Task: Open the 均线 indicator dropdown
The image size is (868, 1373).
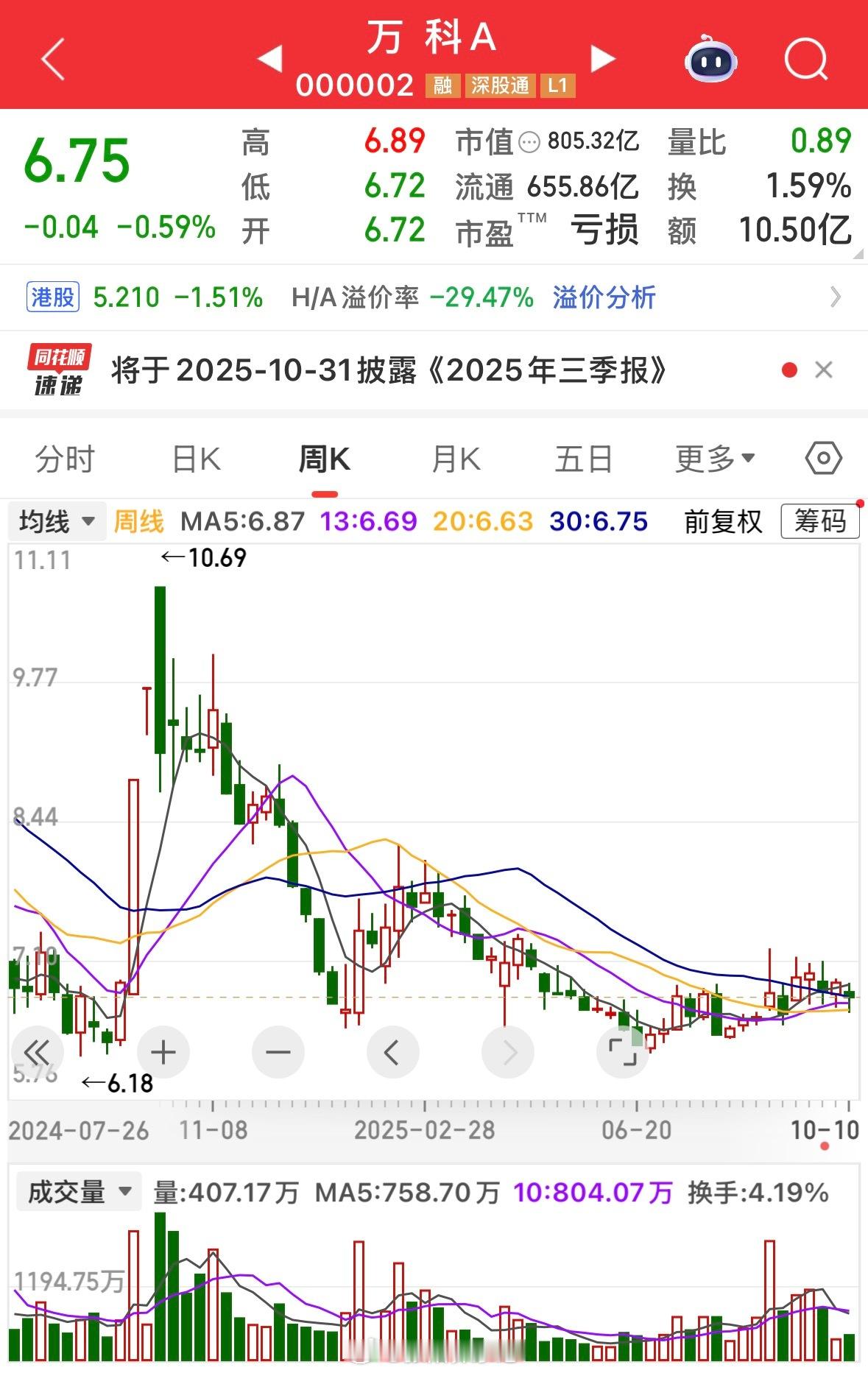Action: point(57,522)
